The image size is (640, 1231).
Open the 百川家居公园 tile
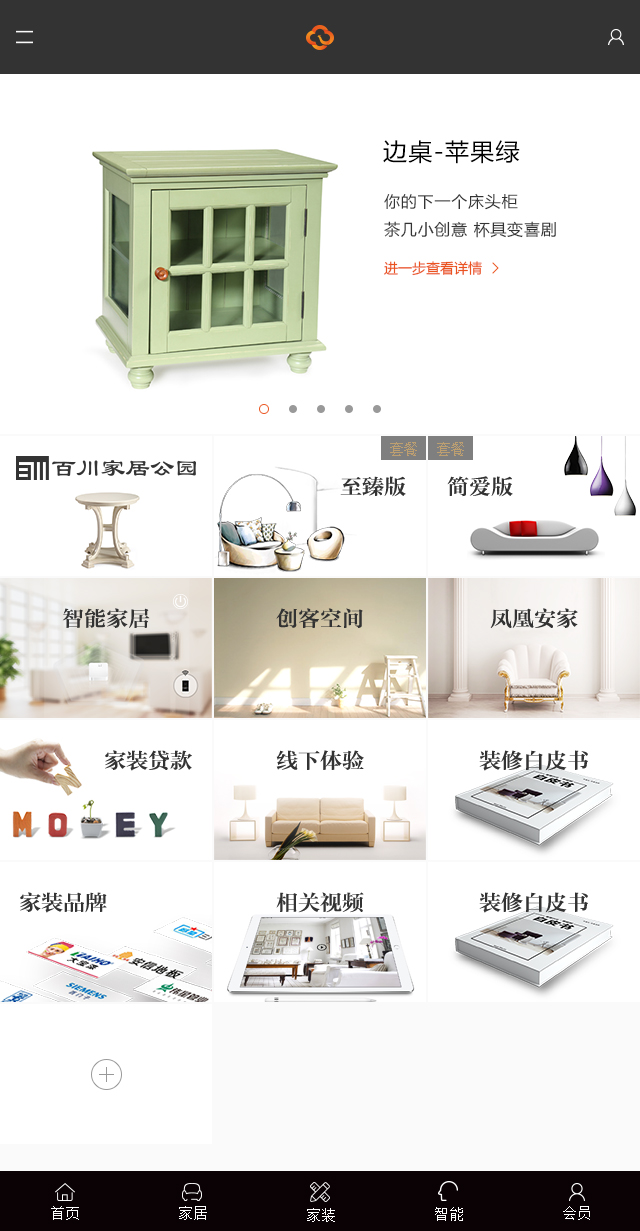106,505
